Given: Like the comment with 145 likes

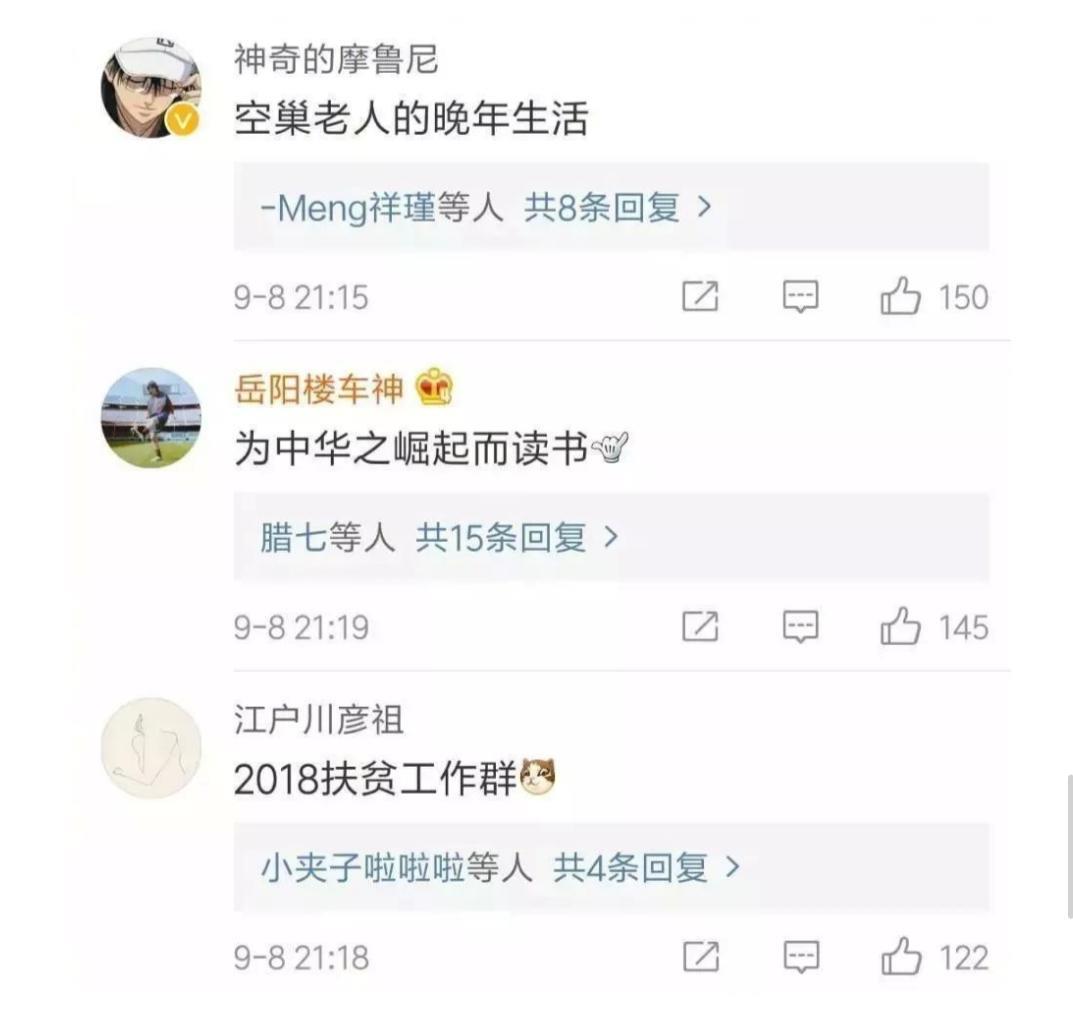Looking at the screenshot, I should (x=900, y=627).
